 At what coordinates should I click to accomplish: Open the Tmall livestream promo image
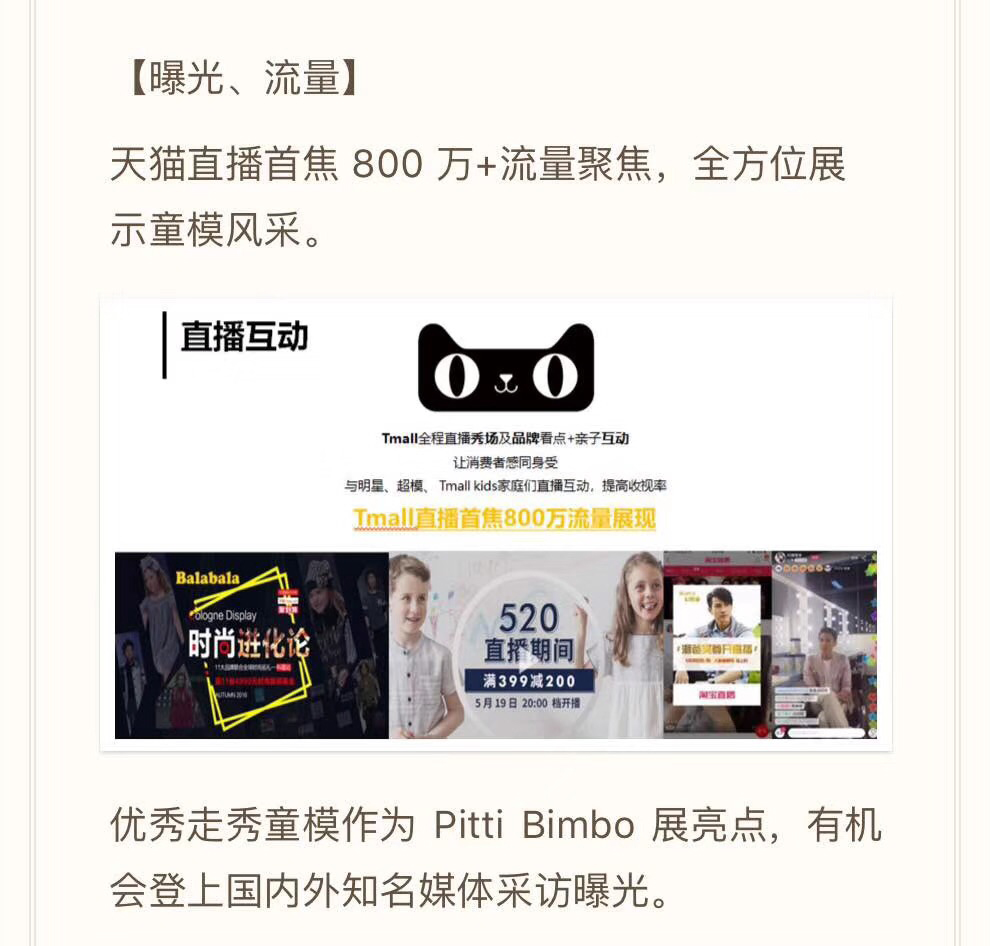click(496, 523)
